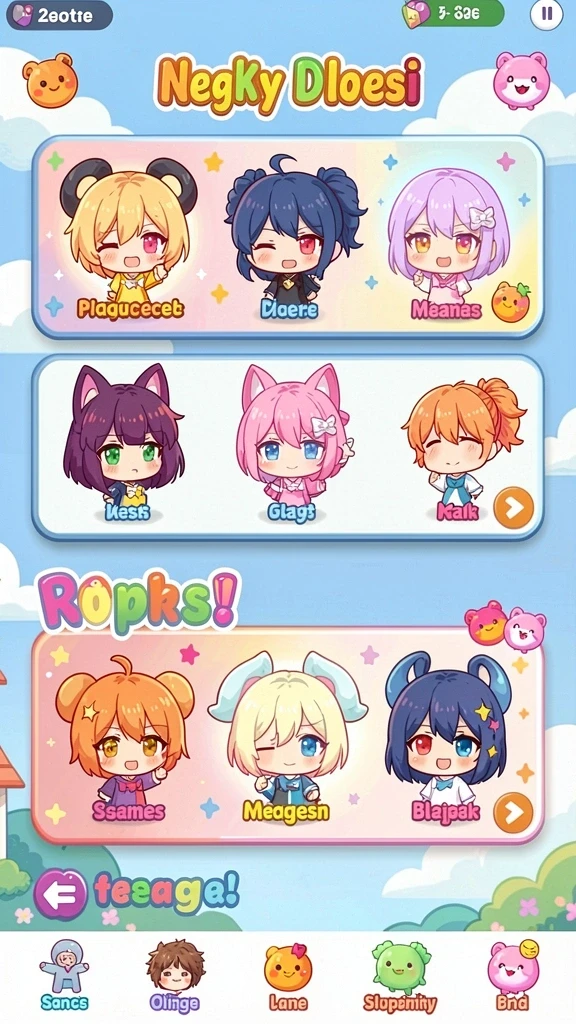Open the 2eotte profile badge
The height and width of the screenshot is (1024, 576).
click(59, 14)
